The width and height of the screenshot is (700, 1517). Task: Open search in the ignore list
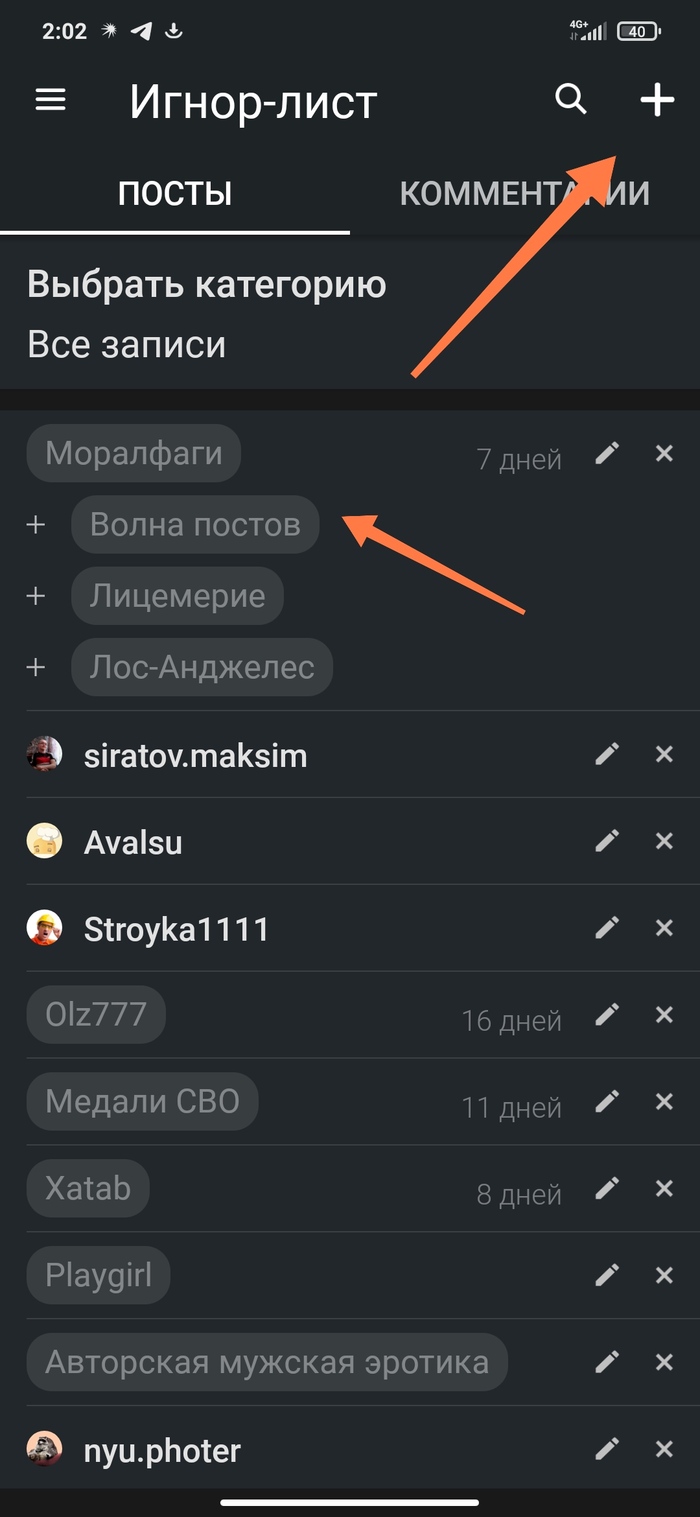pyautogui.click(x=571, y=99)
